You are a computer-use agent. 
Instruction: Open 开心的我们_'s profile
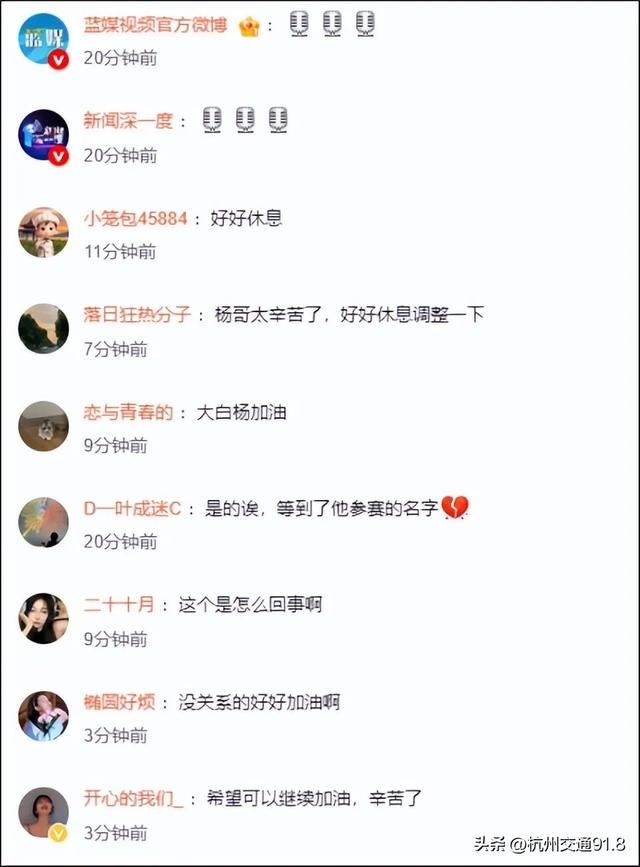click(133, 799)
